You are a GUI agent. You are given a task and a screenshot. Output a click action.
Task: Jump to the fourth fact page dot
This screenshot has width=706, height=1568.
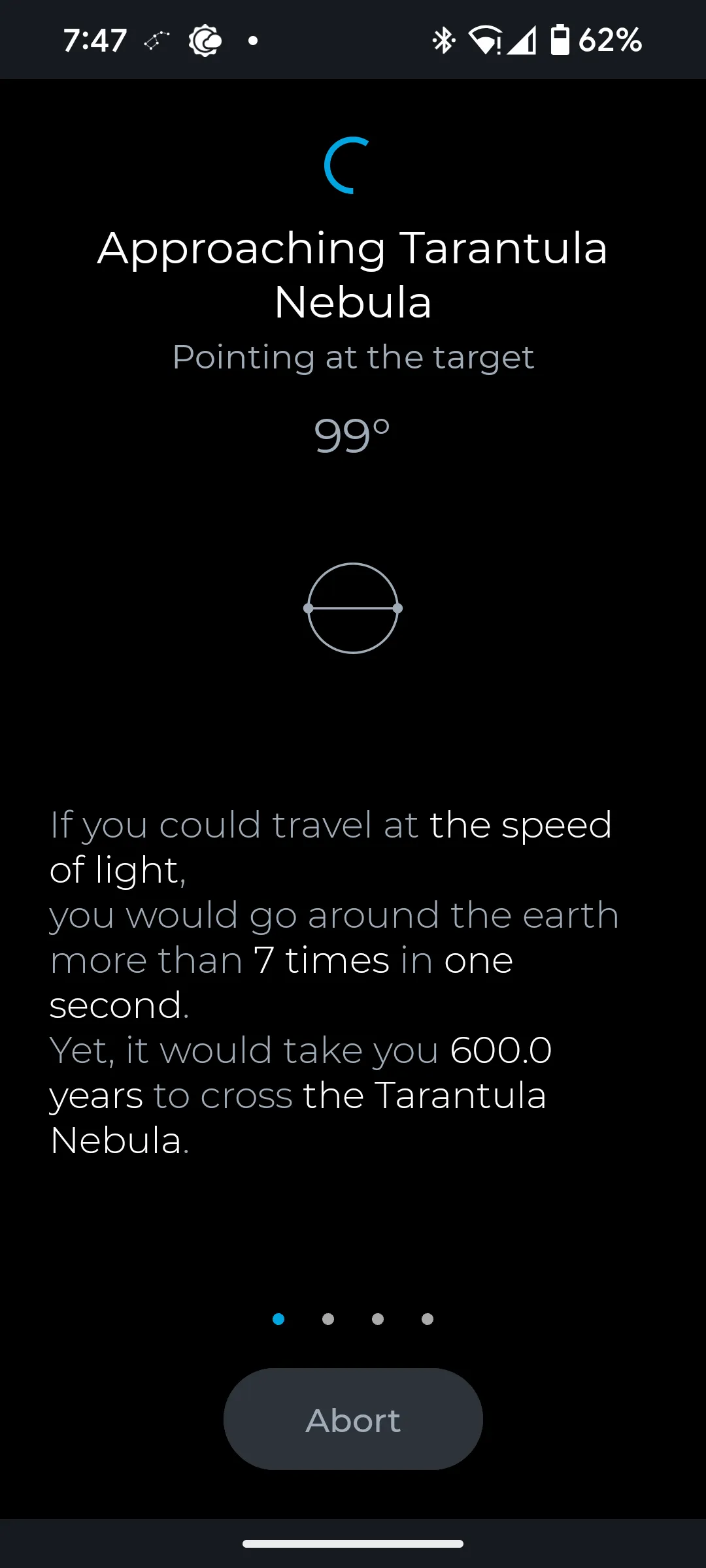(x=428, y=1319)
